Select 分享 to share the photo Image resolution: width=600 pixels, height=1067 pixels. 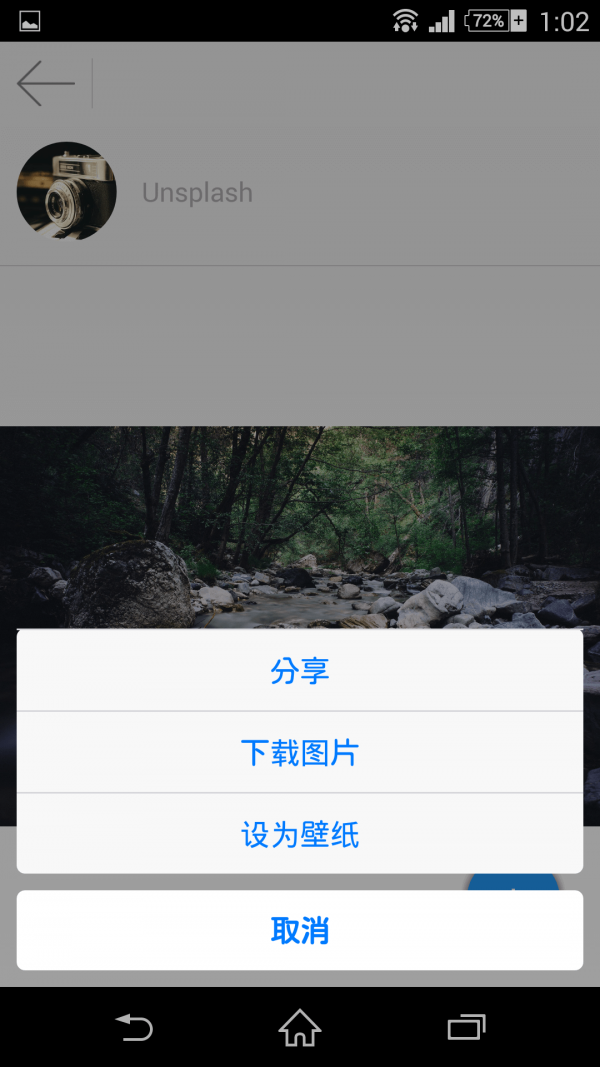pyautogui.click(x=300, y=671)
